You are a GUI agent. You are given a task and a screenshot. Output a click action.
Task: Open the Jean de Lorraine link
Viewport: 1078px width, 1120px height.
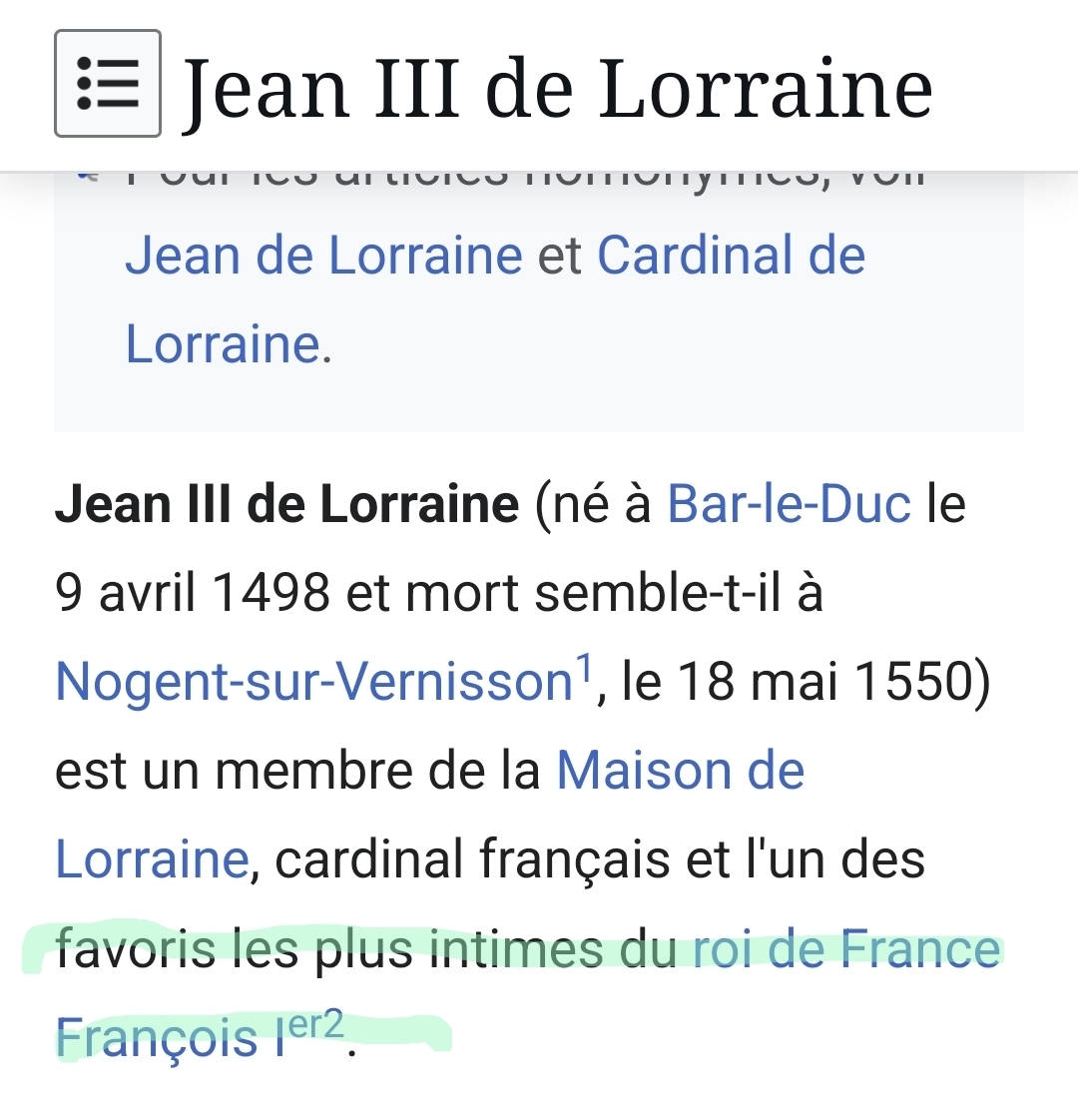click(x=323, y=255)
